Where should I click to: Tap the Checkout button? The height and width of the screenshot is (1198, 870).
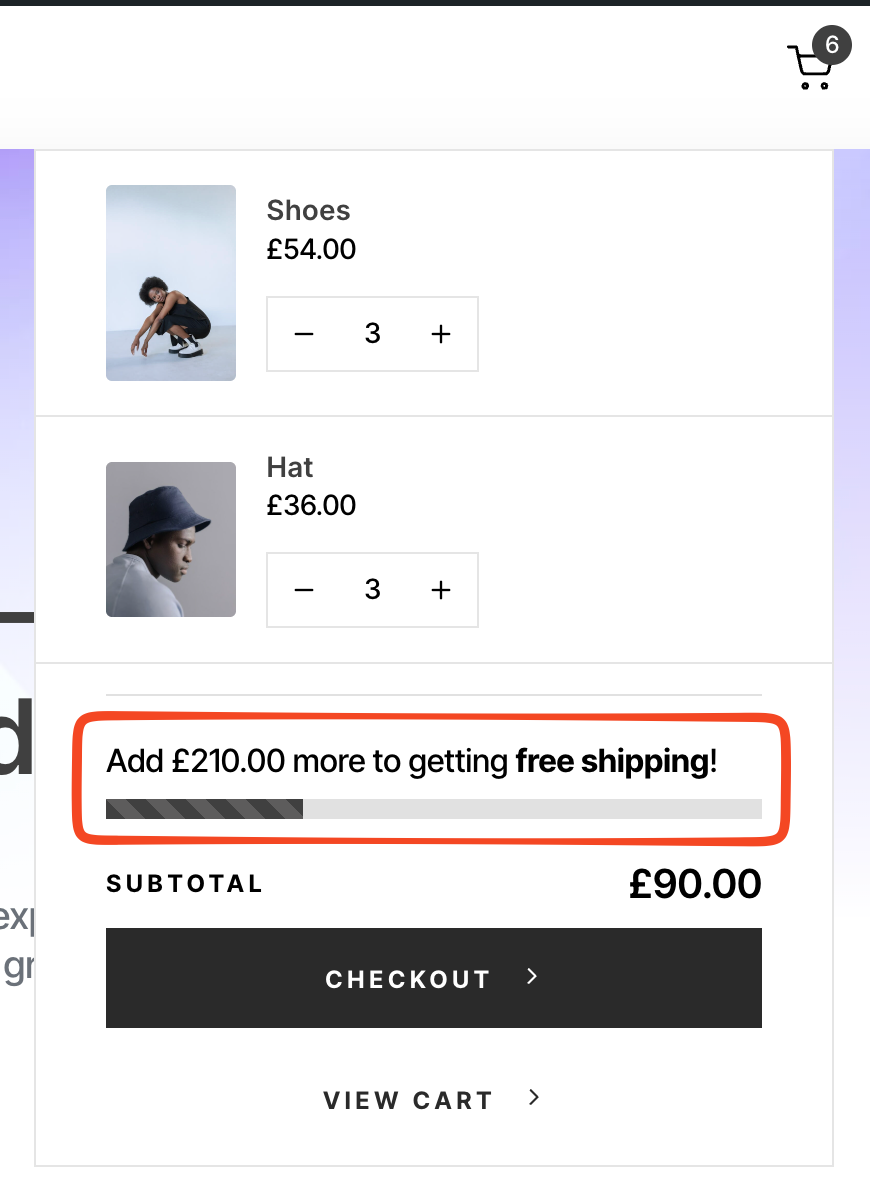coord(433,978)
